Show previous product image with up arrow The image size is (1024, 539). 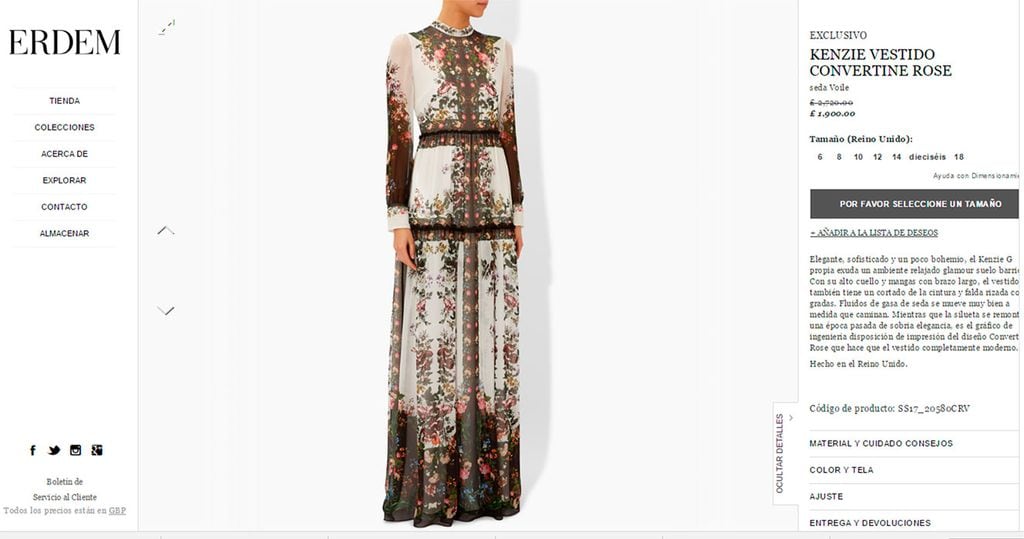coord(166,231)
